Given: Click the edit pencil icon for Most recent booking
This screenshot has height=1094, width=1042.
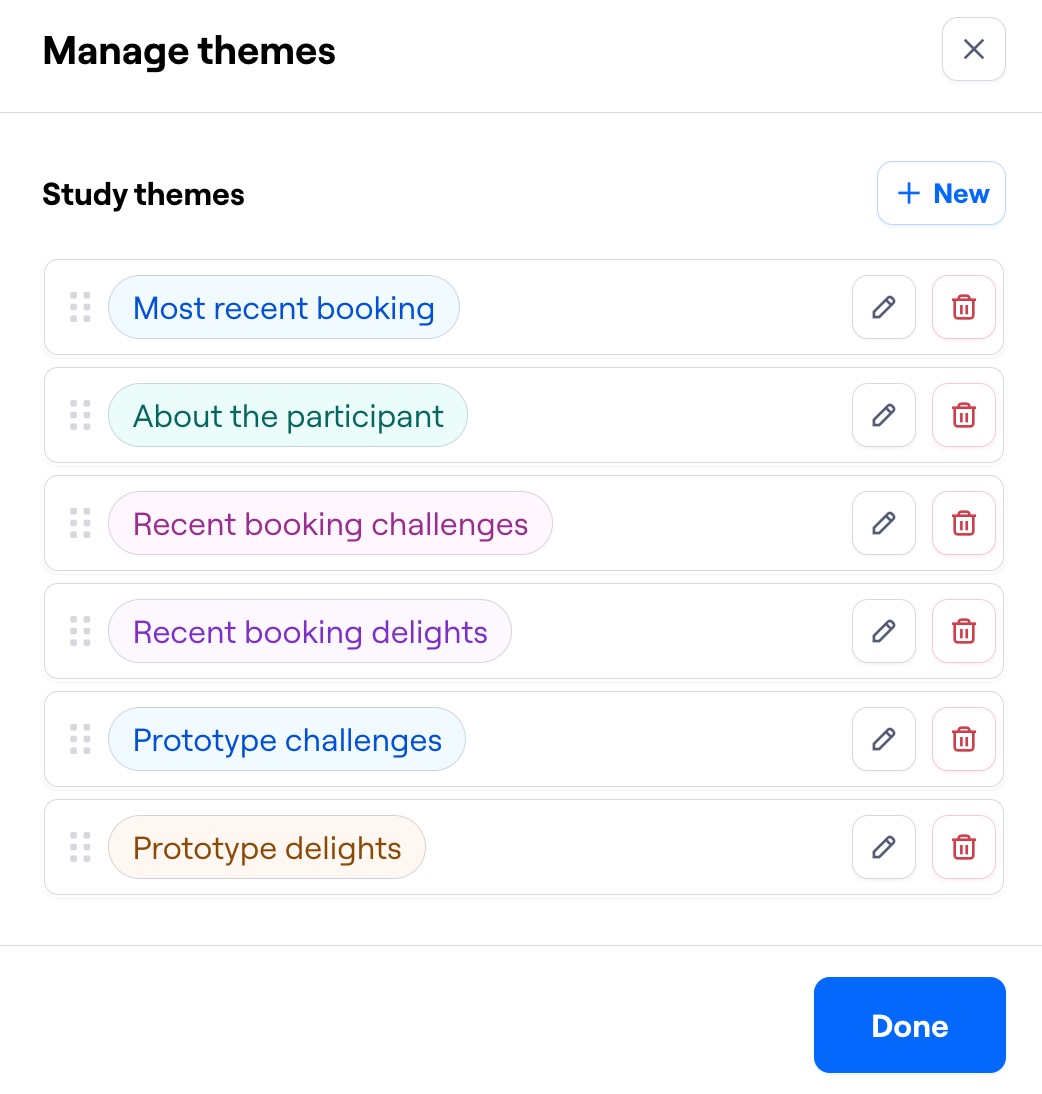Looking at the screenshot, I should pos(884,307).
